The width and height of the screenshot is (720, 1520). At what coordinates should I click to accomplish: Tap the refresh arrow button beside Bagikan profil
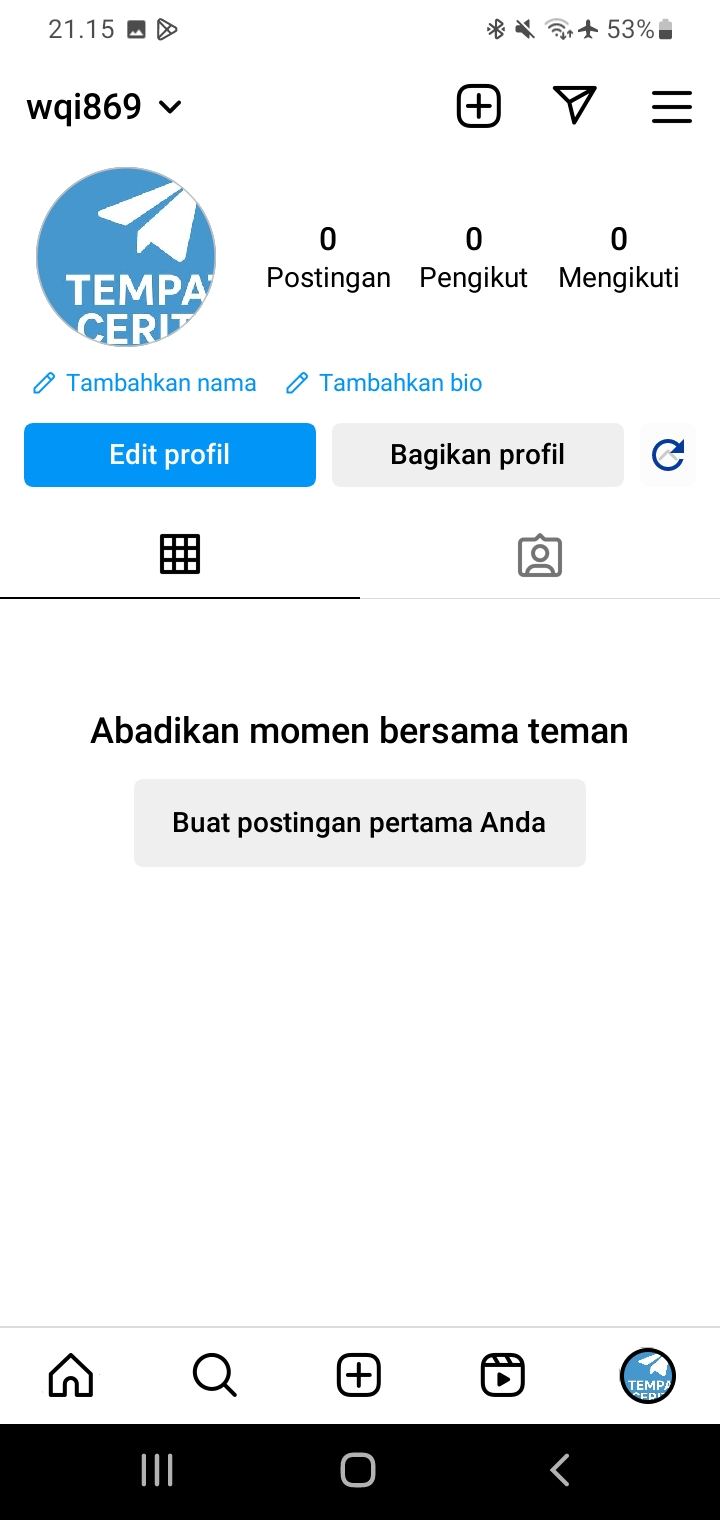(x=668, y=455)
